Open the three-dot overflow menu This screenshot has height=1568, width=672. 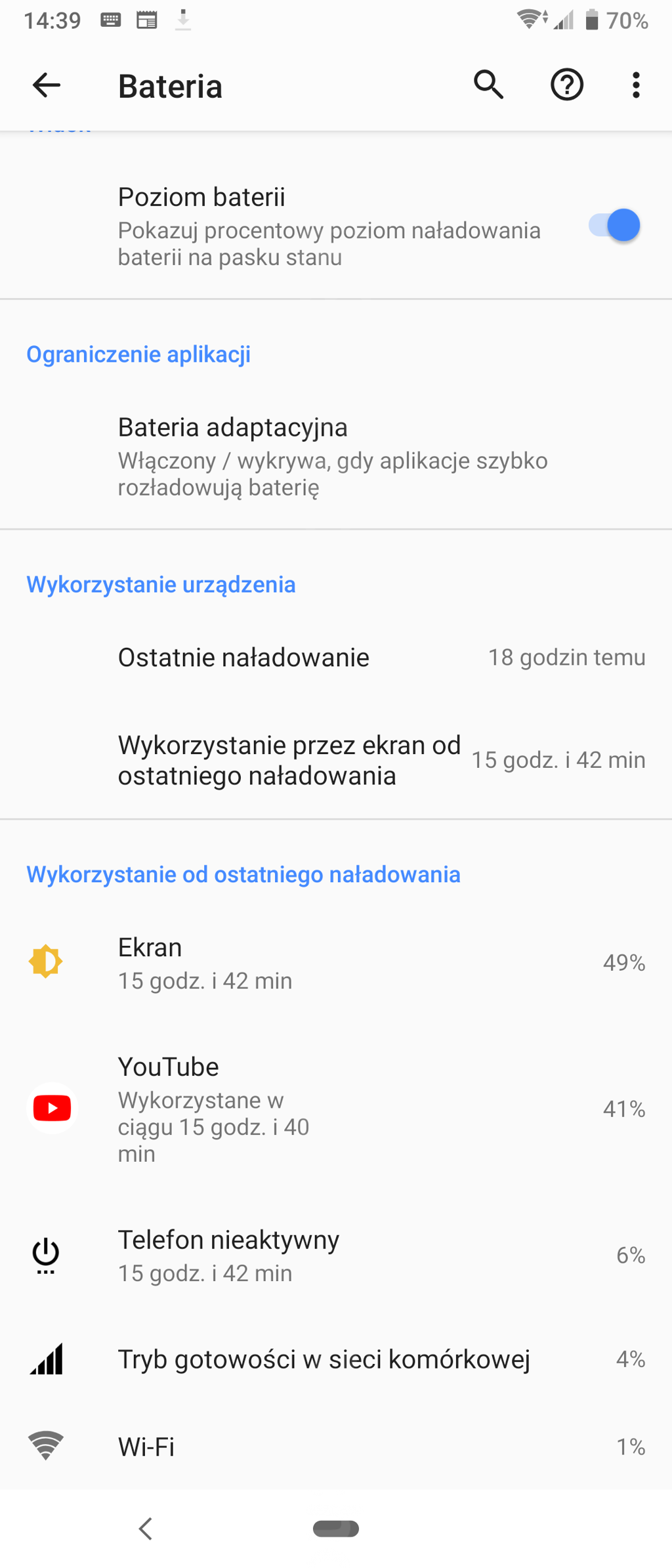pyautogui.click(x=635, y=85)
